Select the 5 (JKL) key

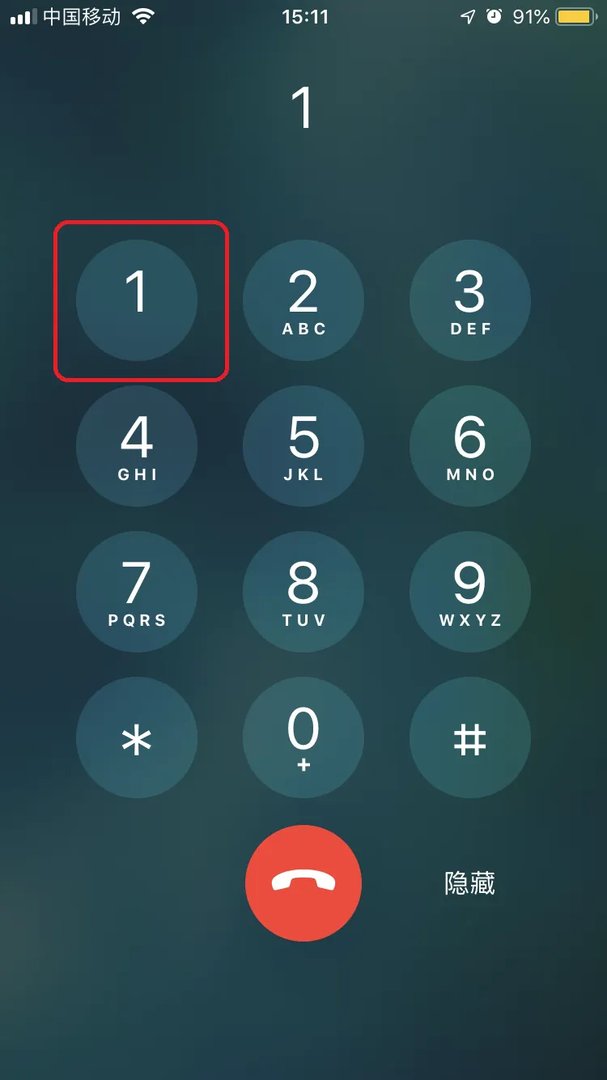pos(303,446)
